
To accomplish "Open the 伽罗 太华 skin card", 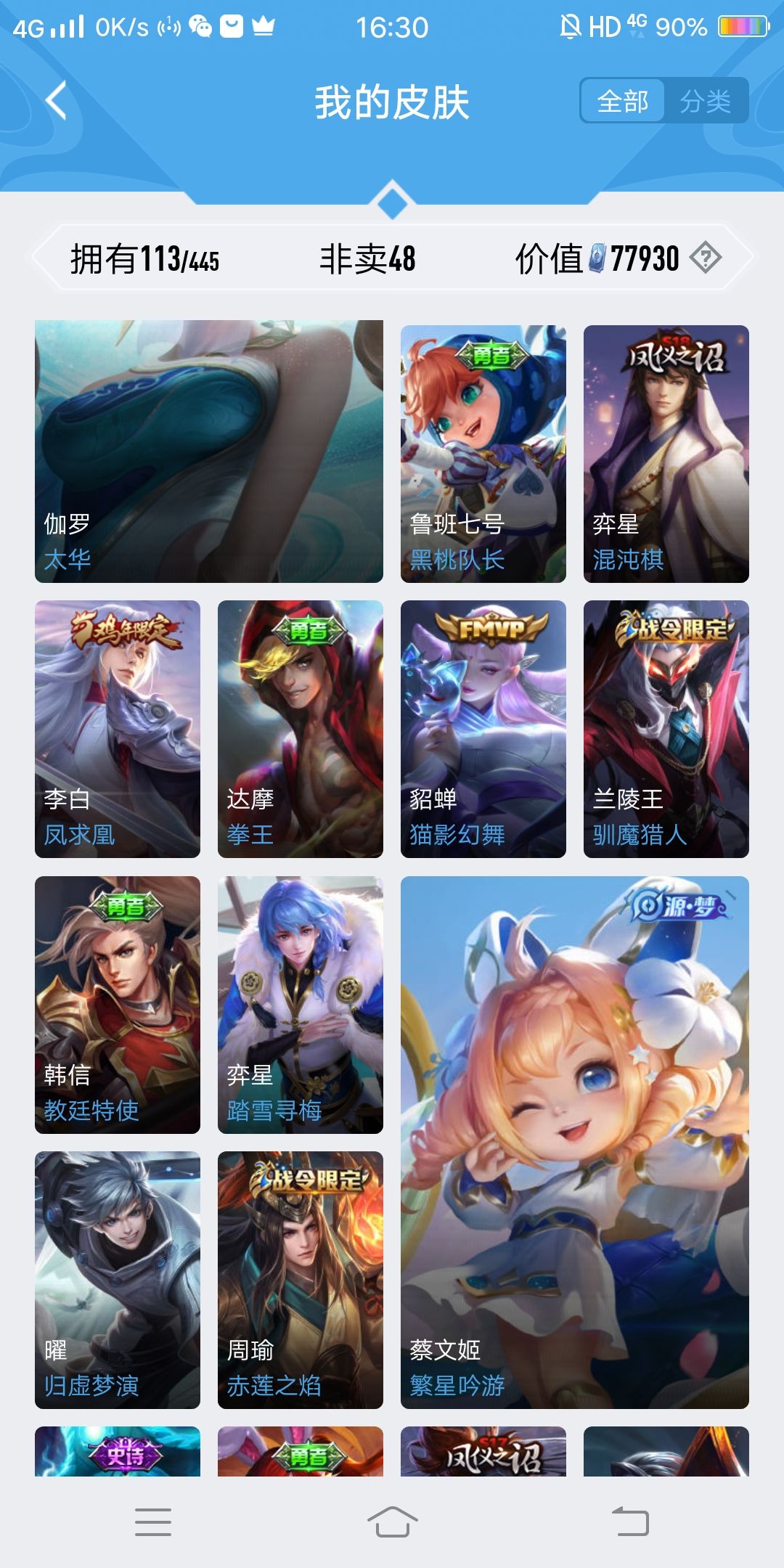I will click(x=209, y=451).
